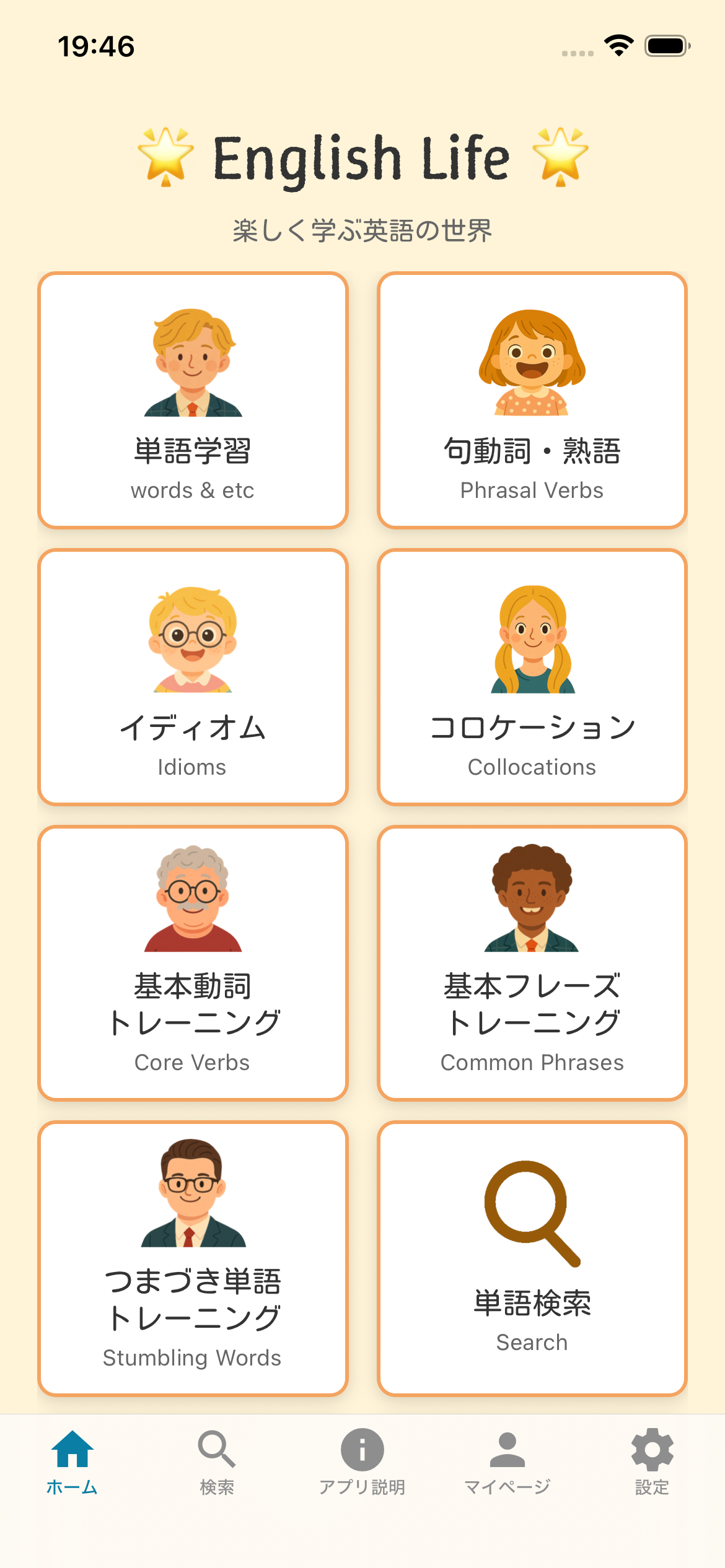This screenshot has height=1568, width=725.
Task: Open the 設定 tab
Action: (652, 1461)
